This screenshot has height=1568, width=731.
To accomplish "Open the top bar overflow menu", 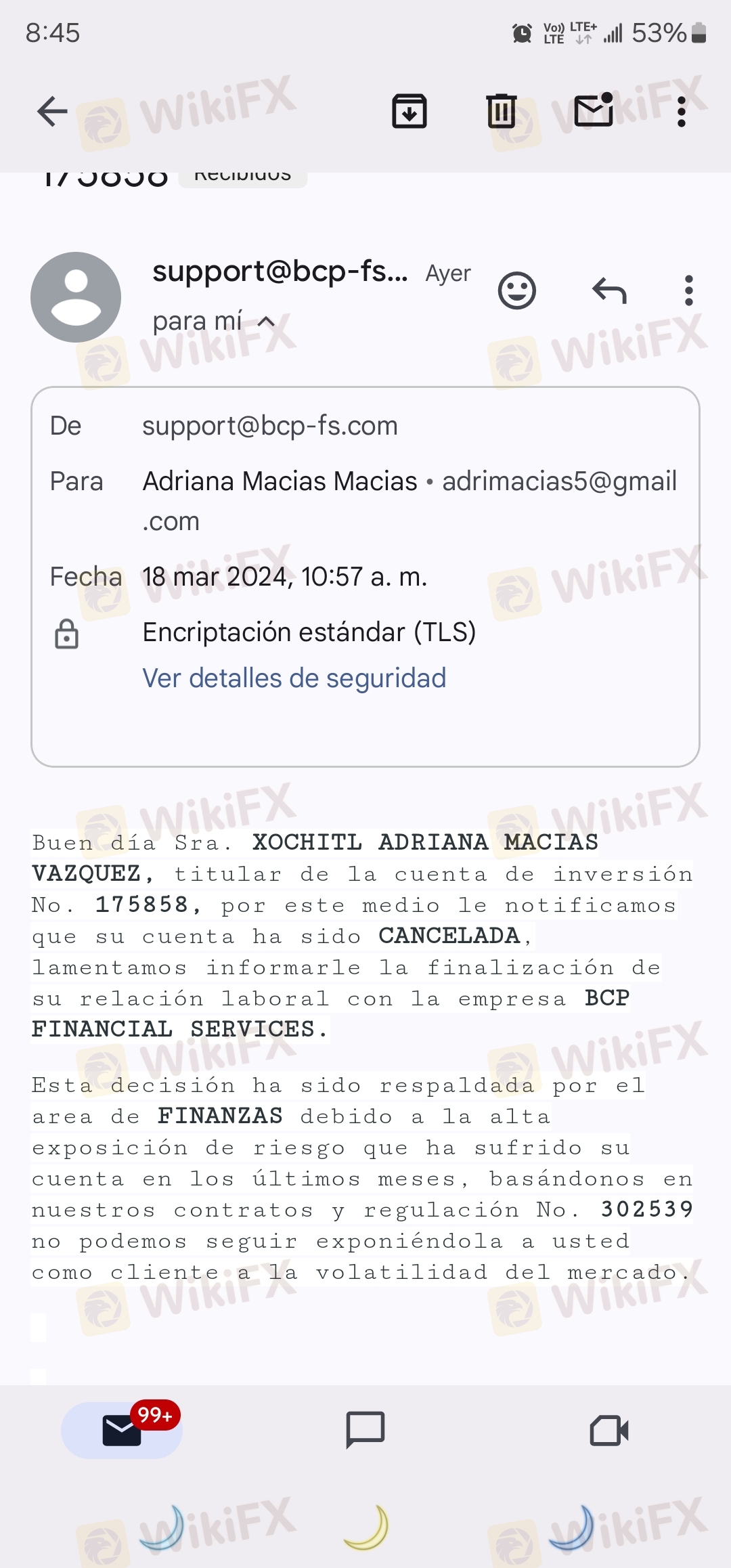I will (x=682, y=112).
